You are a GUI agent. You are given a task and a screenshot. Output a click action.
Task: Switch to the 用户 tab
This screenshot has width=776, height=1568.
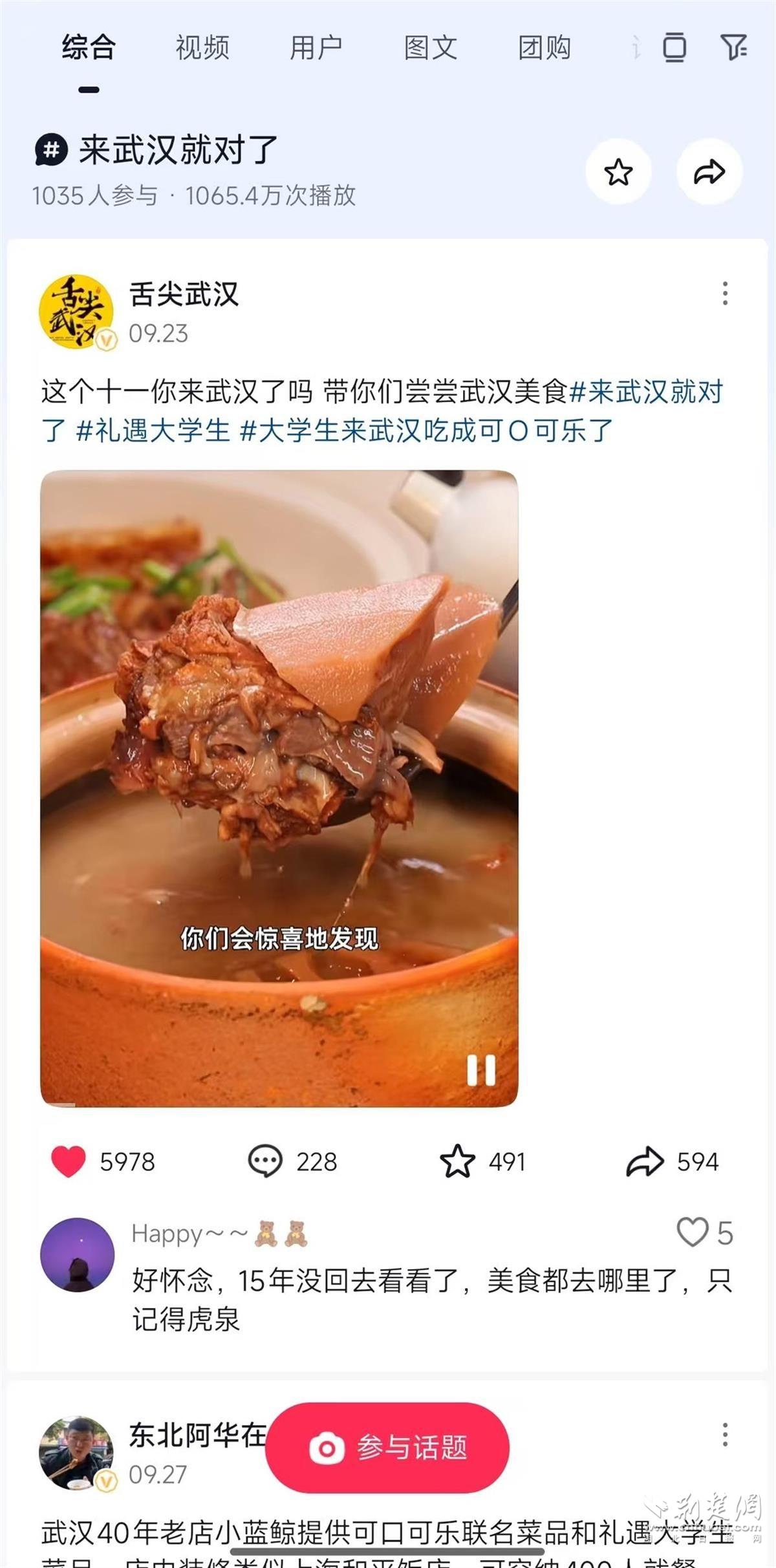click(316, 48)
